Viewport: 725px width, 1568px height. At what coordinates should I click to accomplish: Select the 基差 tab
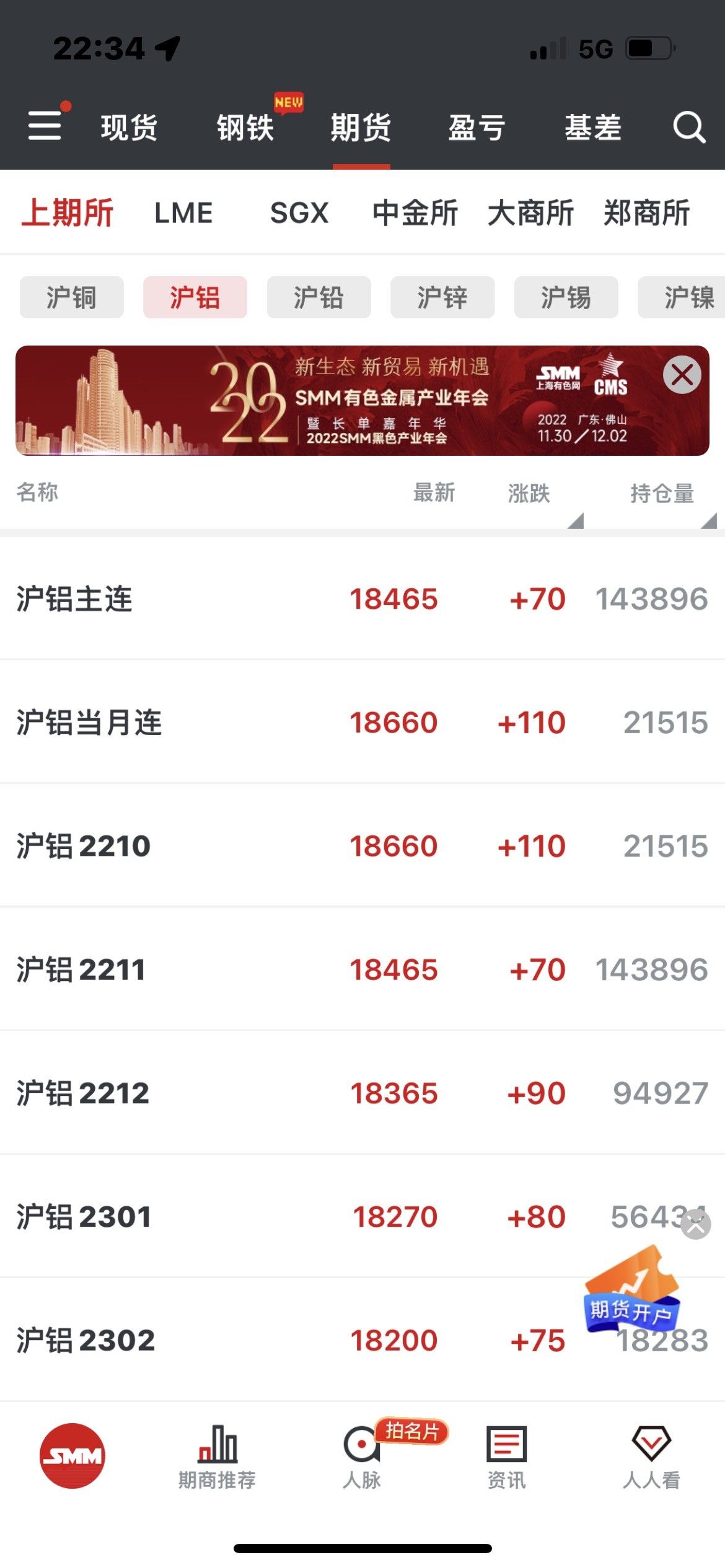click(x=592, y=128)
